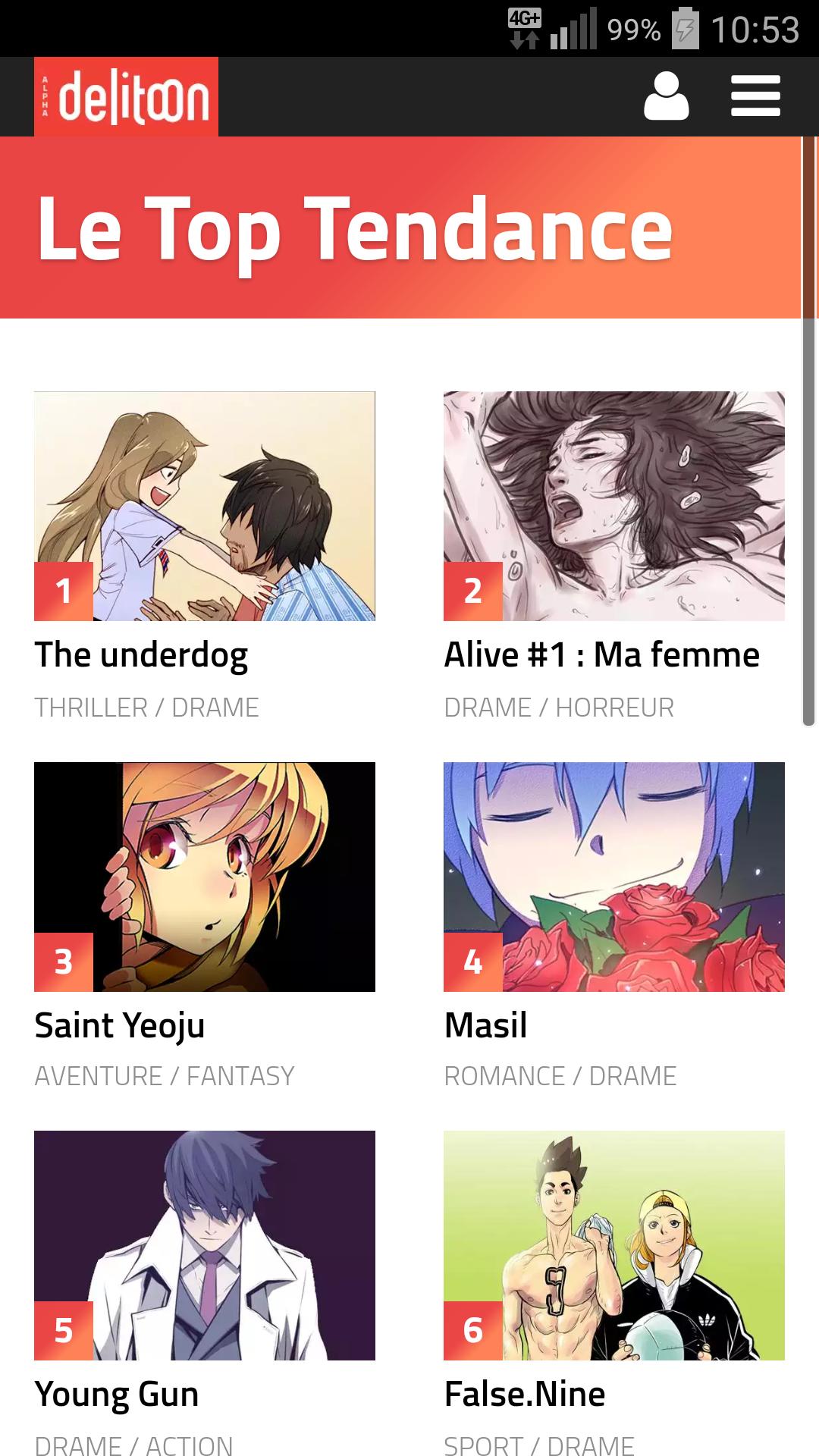Open the user account icon
Screen dimensions: 819x1456
[666, 96]
